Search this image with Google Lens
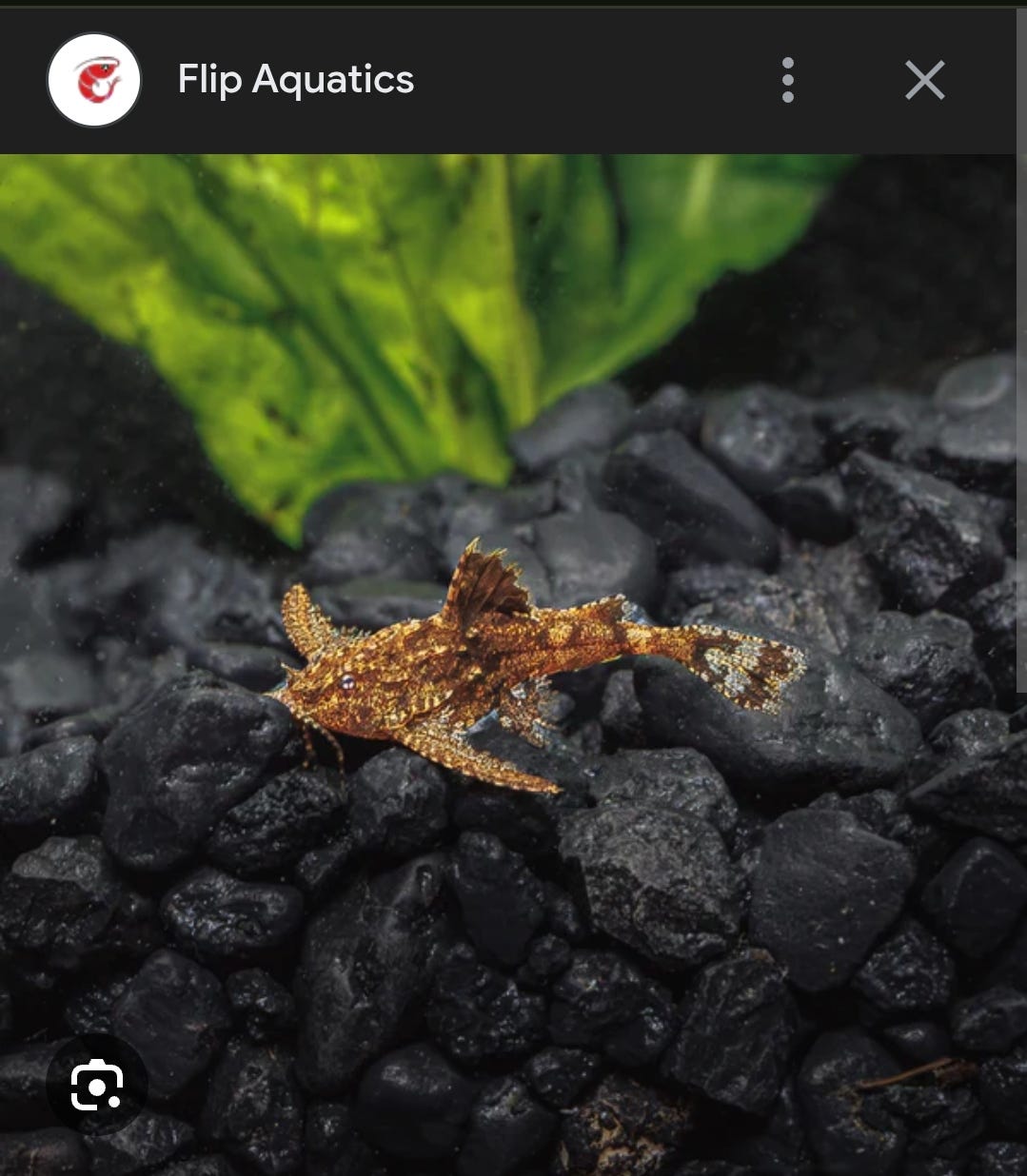Image resolution: width=1027 pixels, height=1176 pixels. click(x=96, y=1085)
